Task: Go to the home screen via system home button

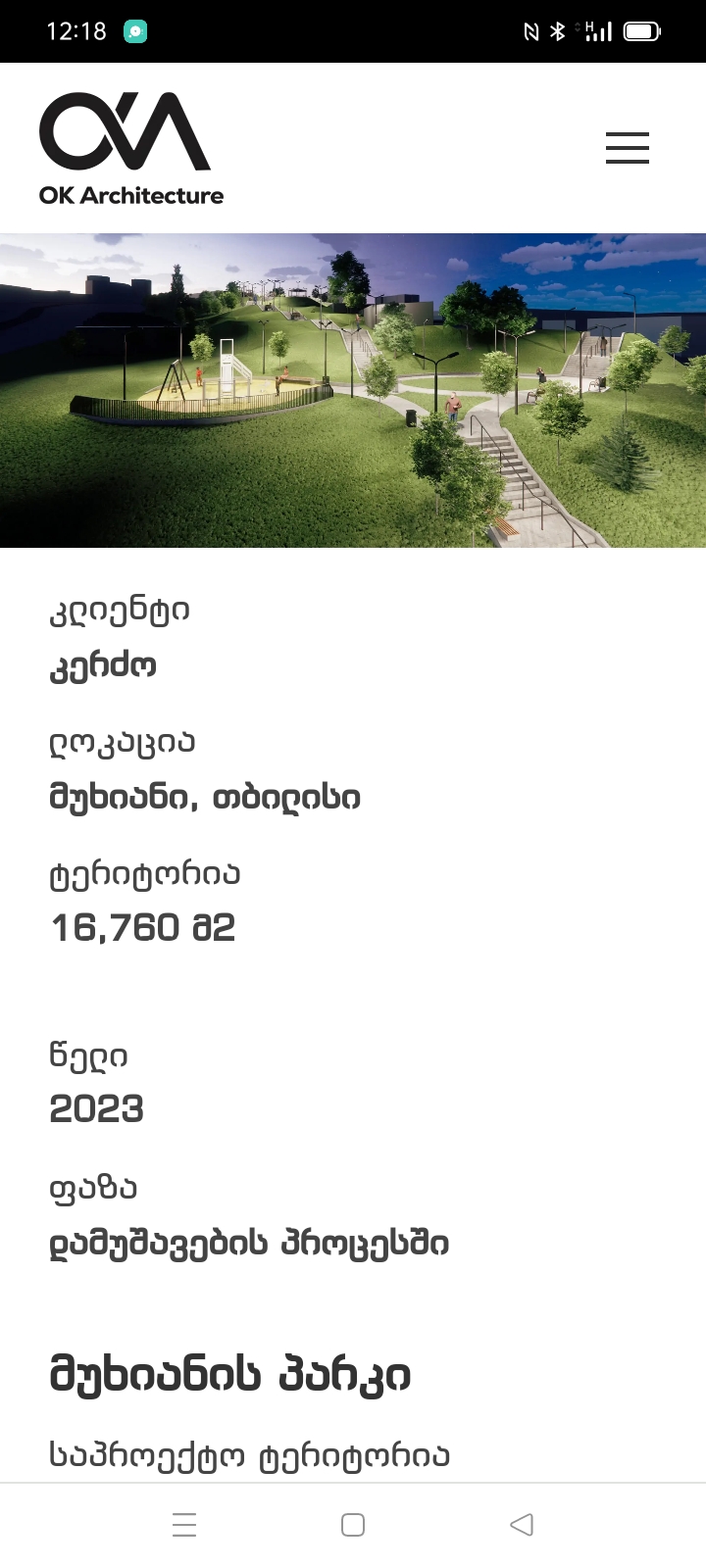Action: (x=353, y=1525)
